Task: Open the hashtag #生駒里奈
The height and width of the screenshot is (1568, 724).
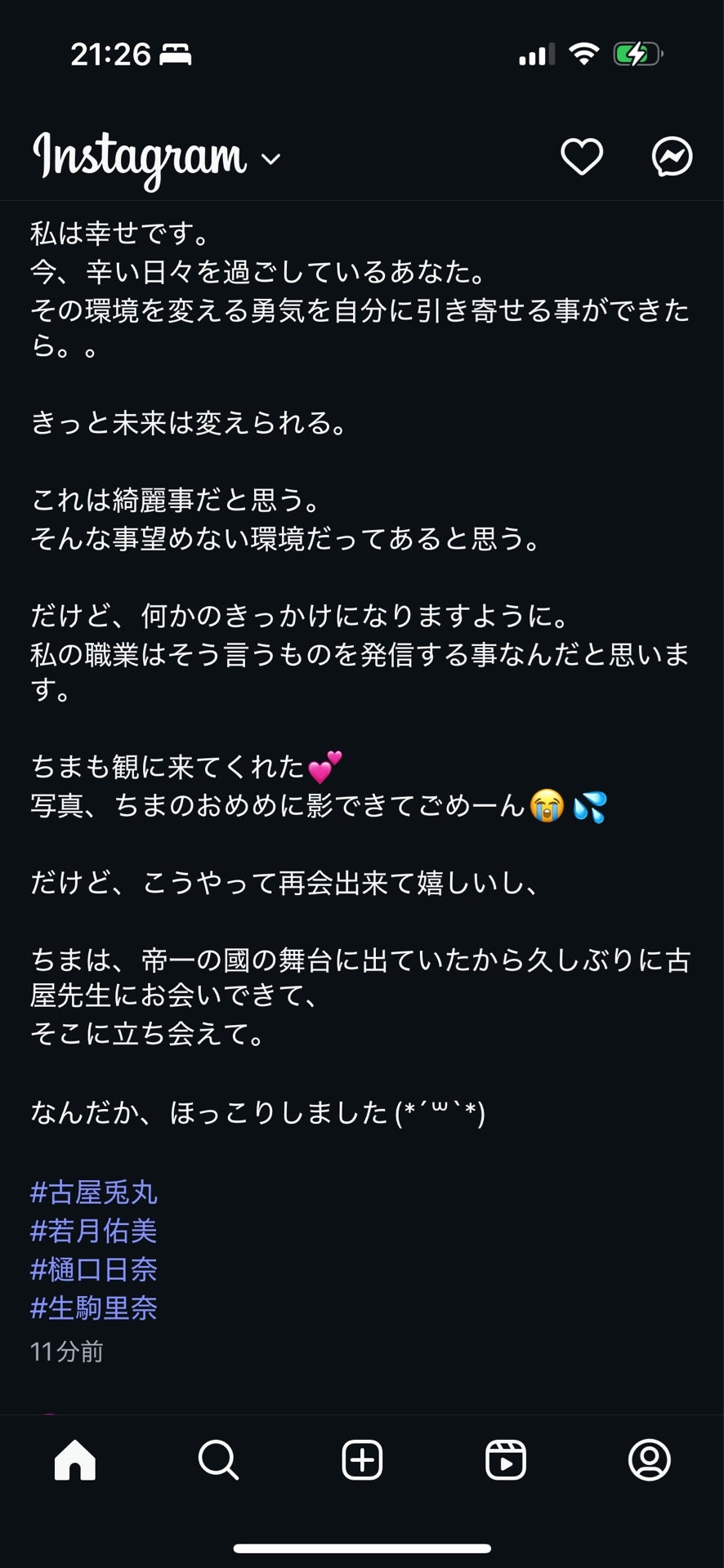Action: coord(95,1309)
